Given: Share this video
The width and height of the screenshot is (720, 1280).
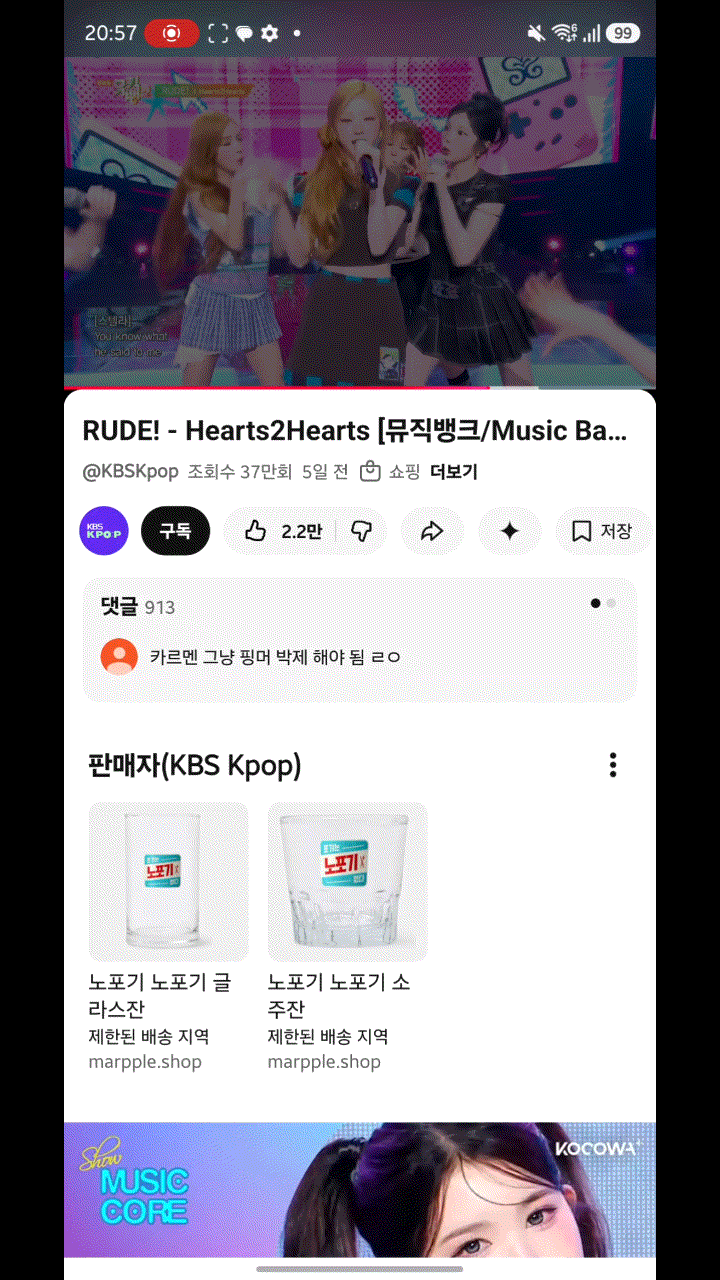Looking at the screenshot, I should [432, 531].
